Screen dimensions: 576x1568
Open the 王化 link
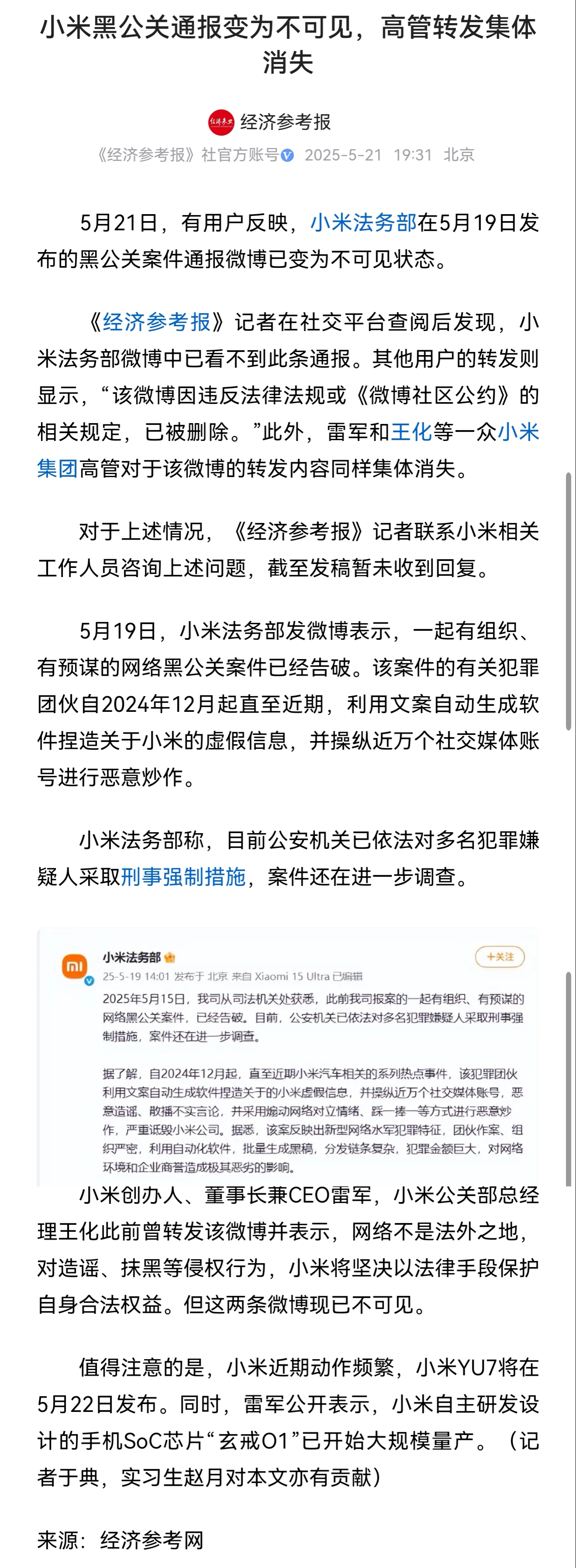click(411, 432)
